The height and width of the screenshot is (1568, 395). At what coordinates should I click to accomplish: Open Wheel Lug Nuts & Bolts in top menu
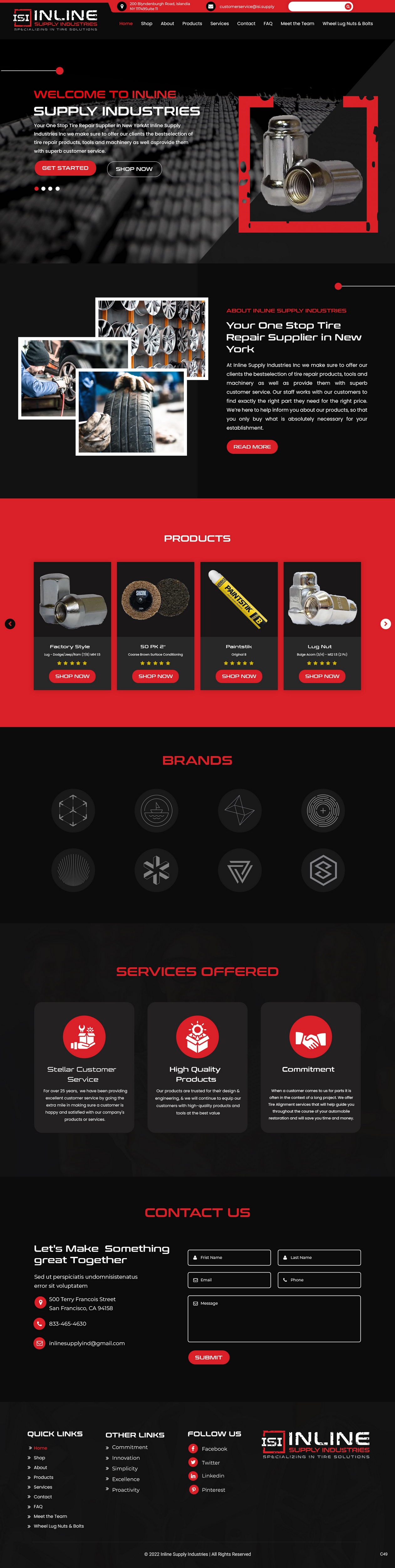pyautogui.click(x=348, y=24)
